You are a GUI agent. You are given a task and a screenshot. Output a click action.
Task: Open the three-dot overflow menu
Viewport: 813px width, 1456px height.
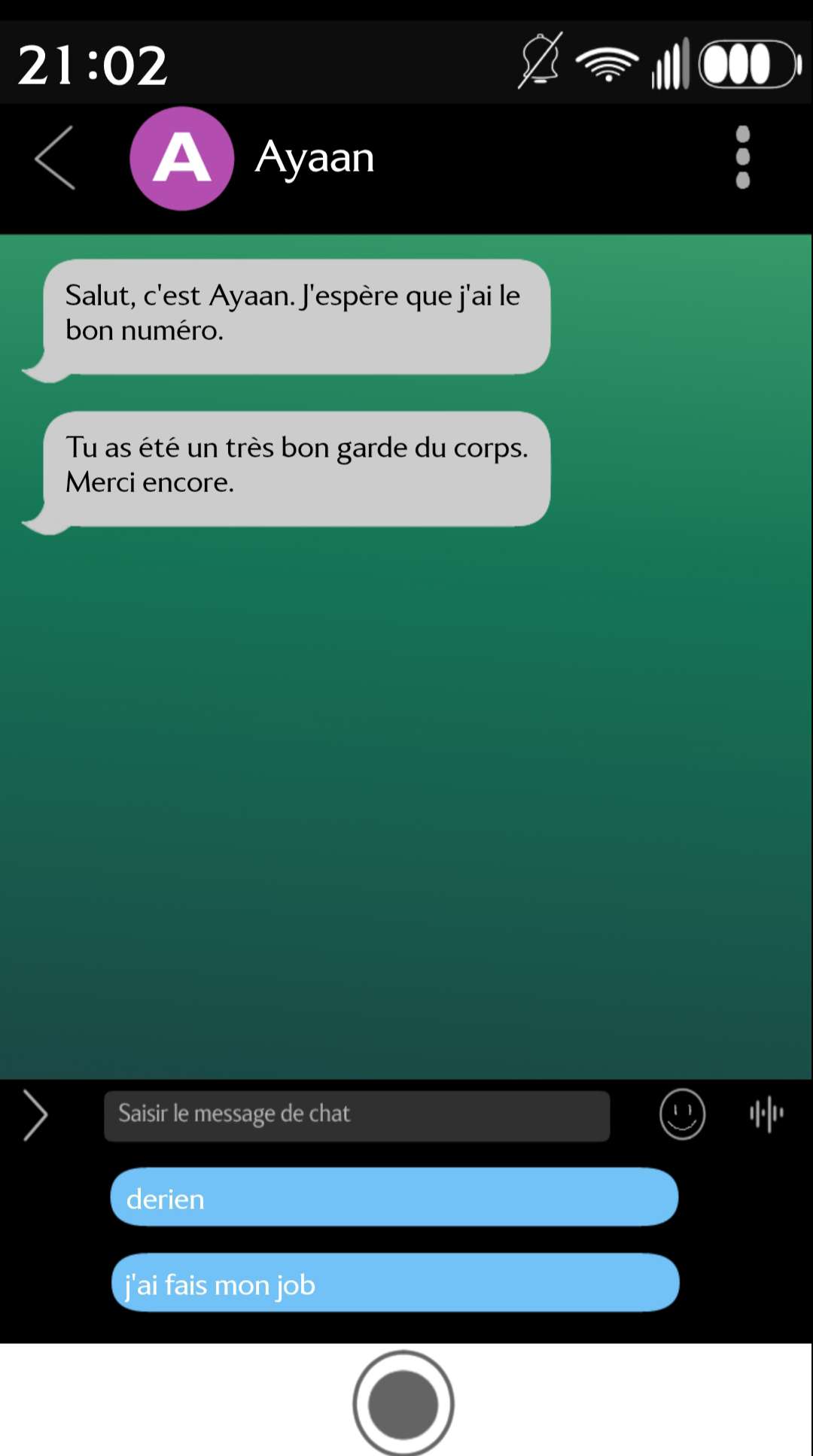coord(742,157)
